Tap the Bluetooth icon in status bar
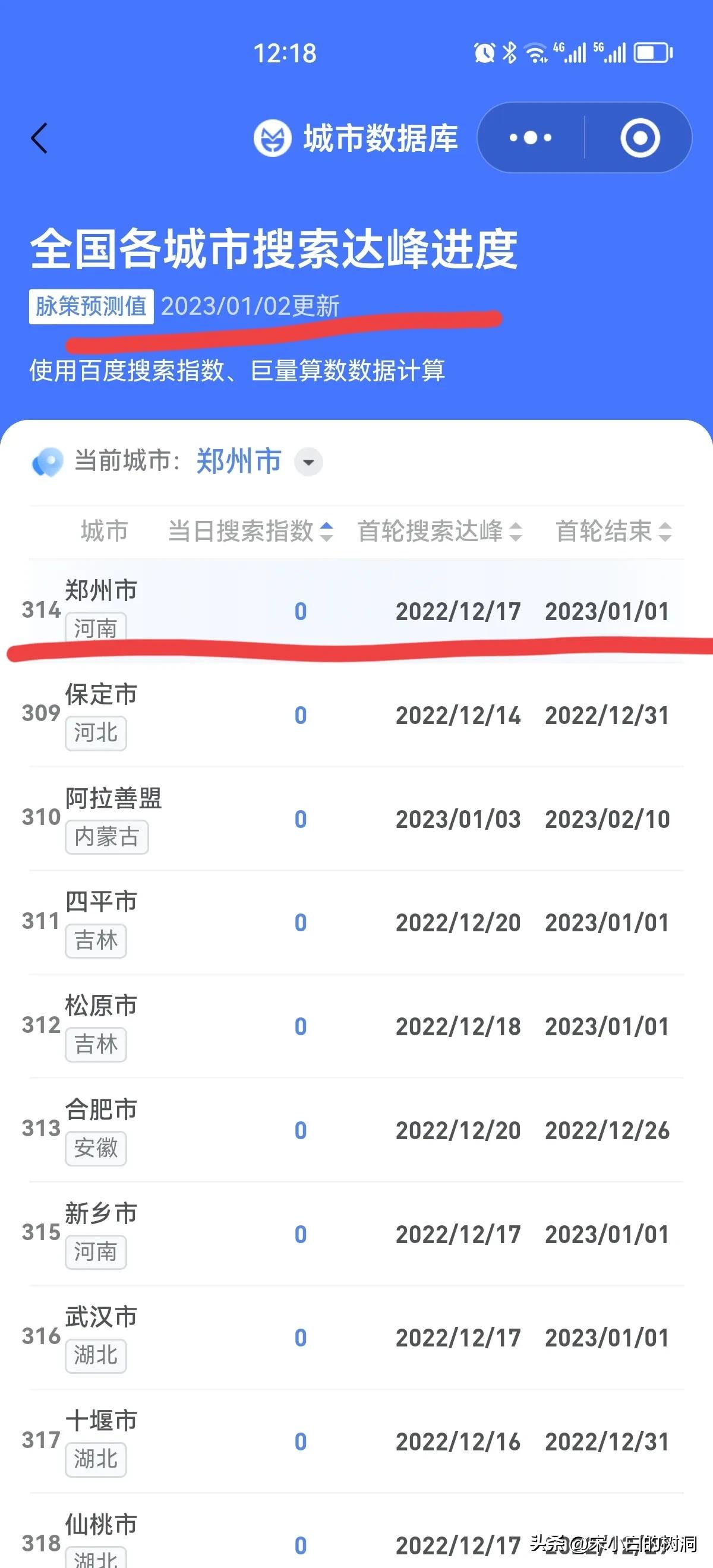The image size is (713, 1568). point(509,53)
